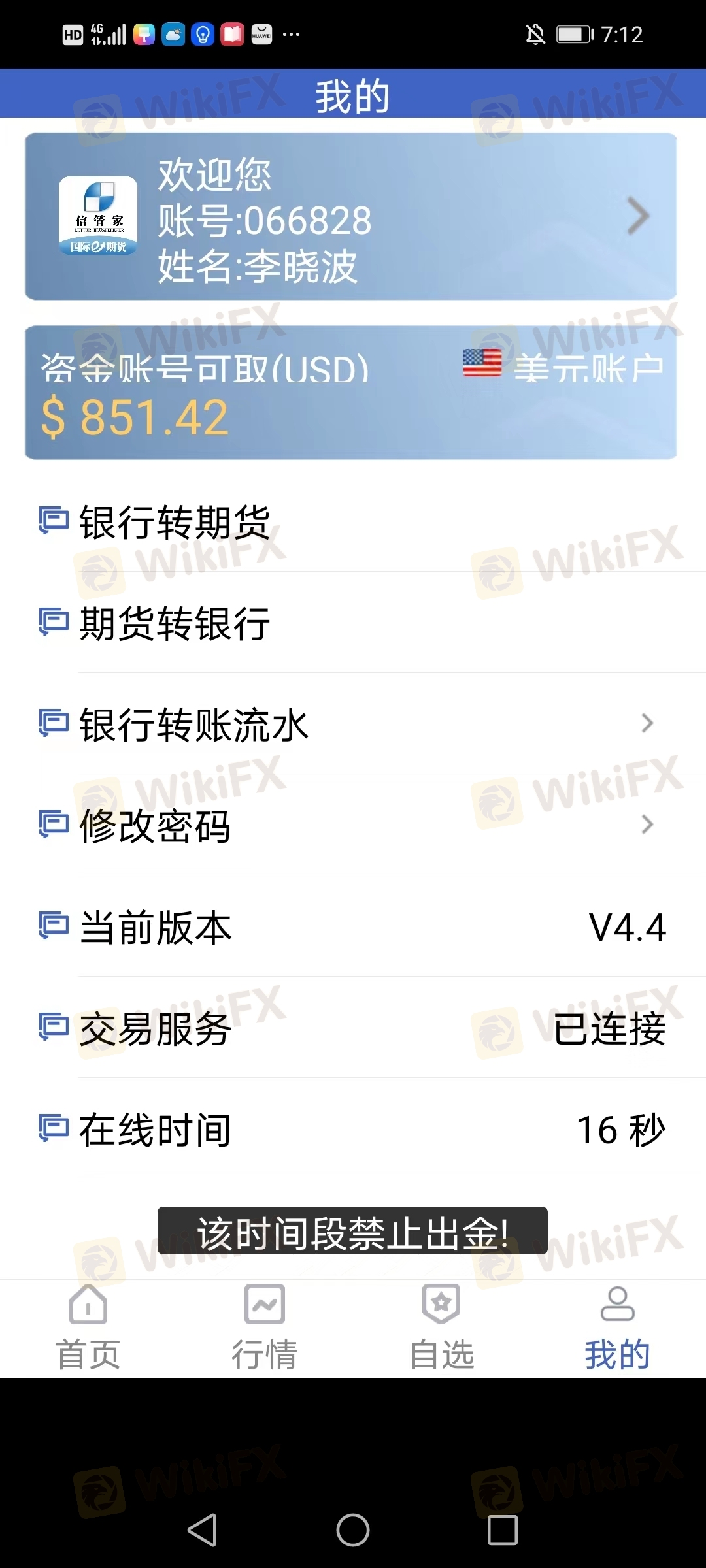Switch to the 首页 tab

[x=88, y=1328]
